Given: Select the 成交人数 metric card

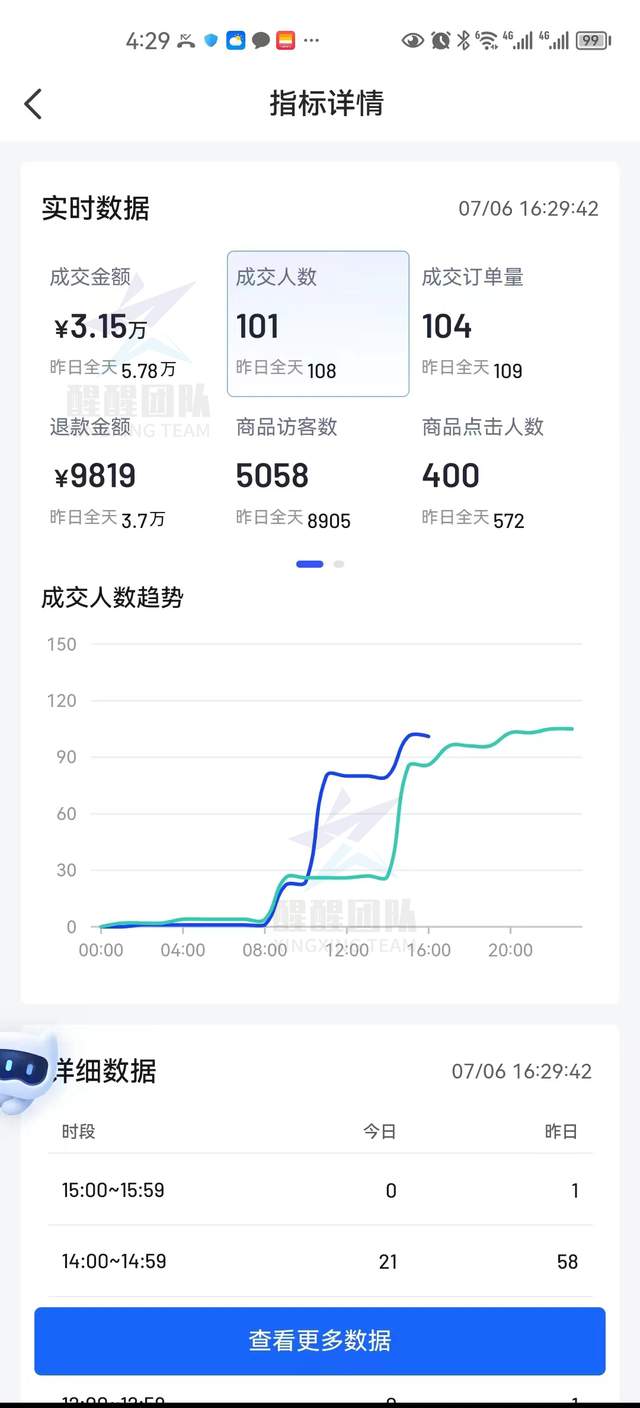Looking at the screenshot, I should click(x=318, y=324).
